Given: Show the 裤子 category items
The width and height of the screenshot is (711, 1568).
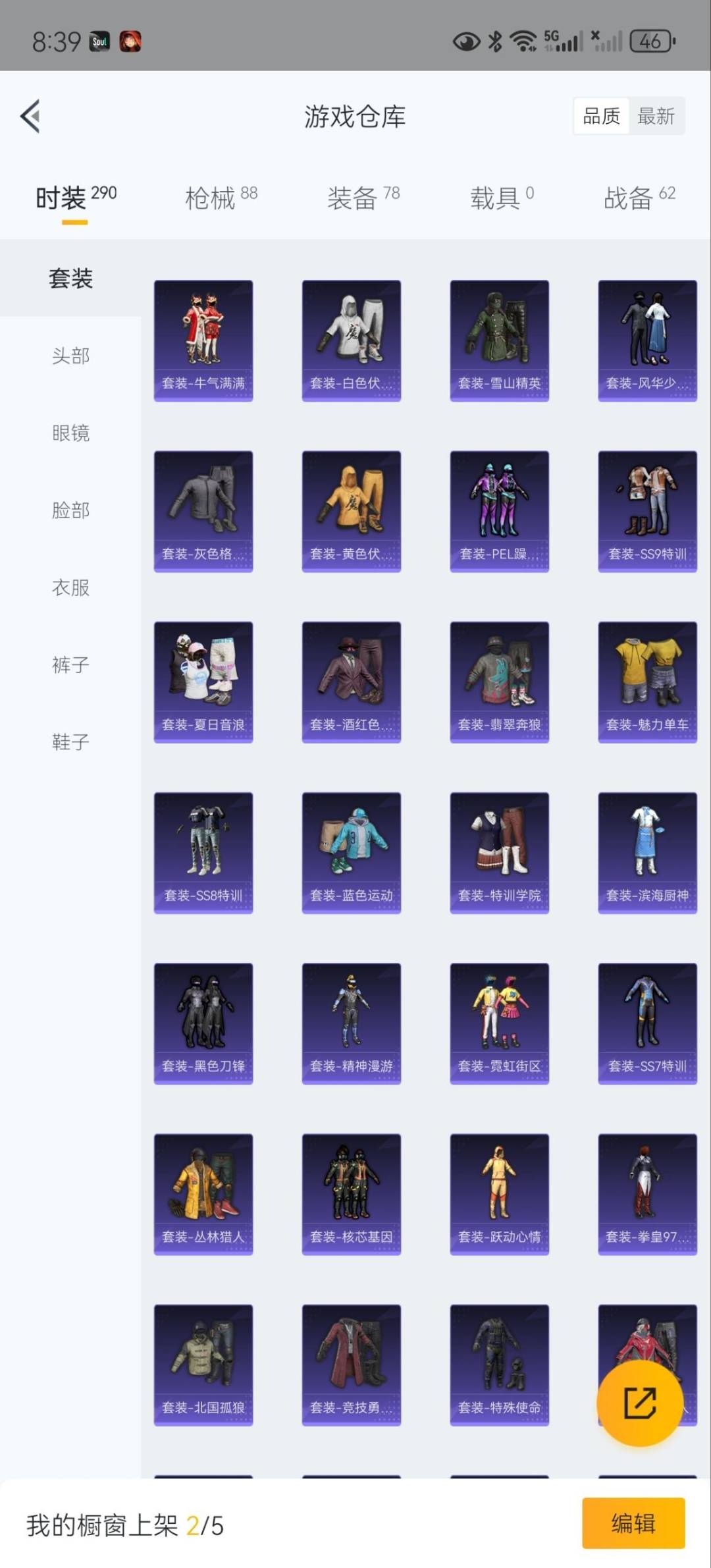Looking at the screenshot, I should click(x=70, y=664).
